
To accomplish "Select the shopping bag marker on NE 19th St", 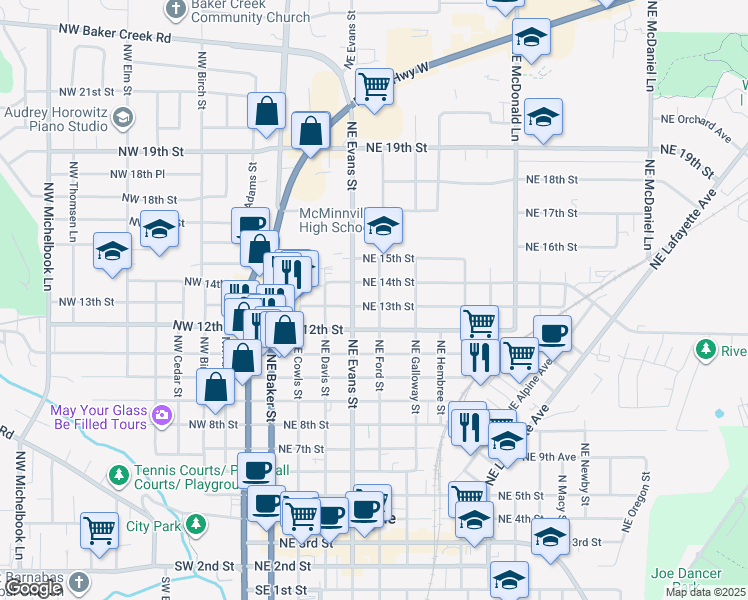I will click(x=311, y=131).
